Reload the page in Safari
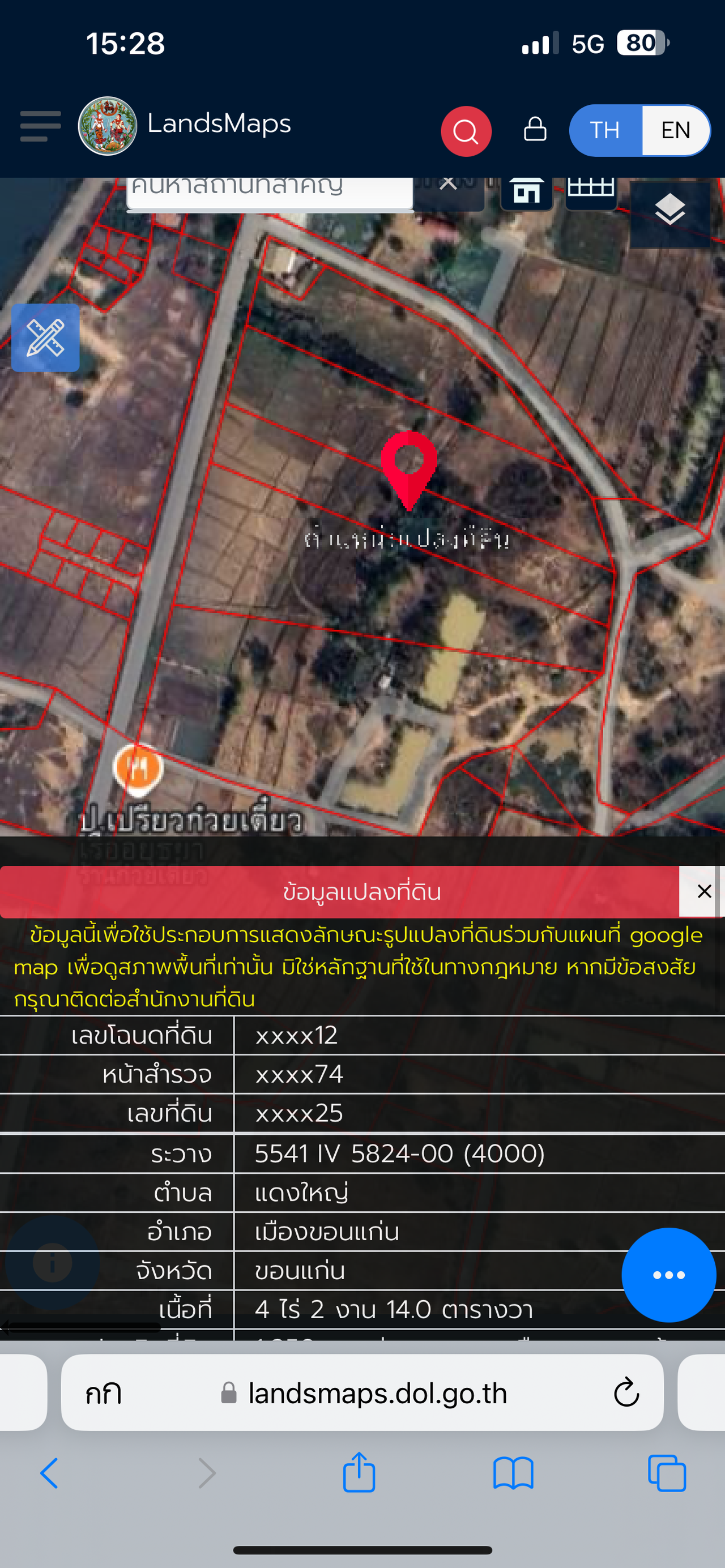Image resolution: width=725 pixels, height=1568 pixels. 626,1392
